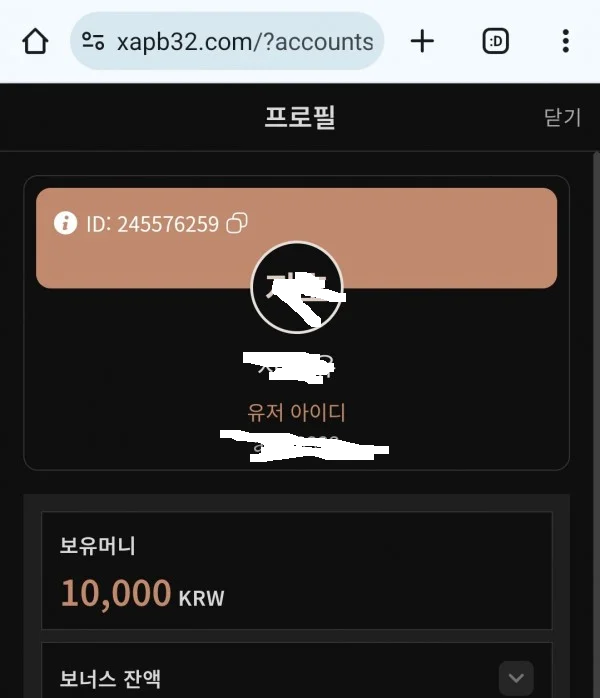The width and height of the screenshot is (600, 698).
Task: Close the profile panel with 닫기
Action: click(562, 117)
